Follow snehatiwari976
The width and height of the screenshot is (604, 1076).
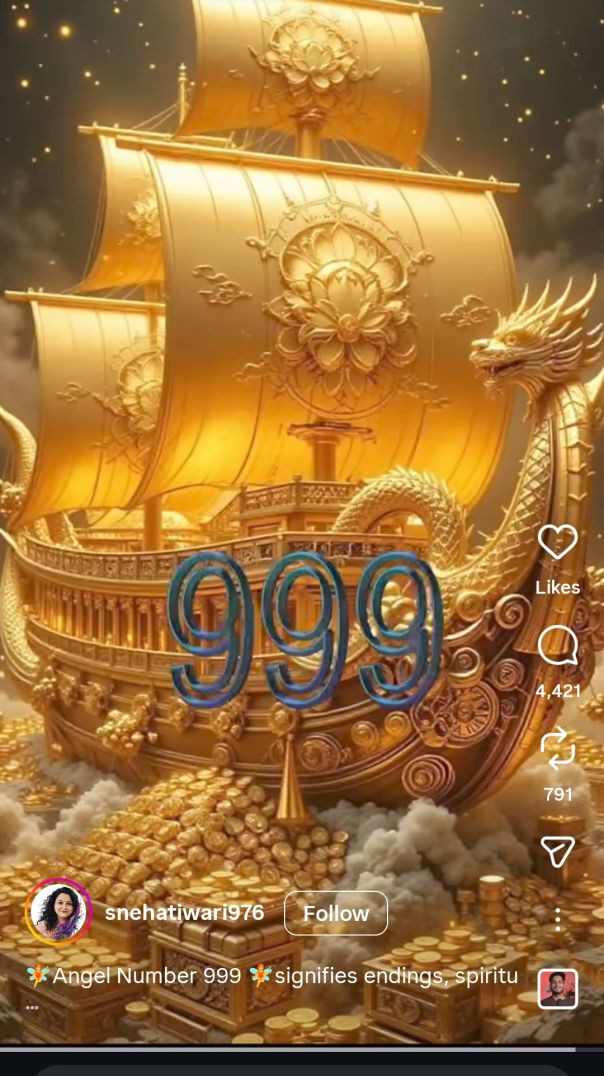tap(336, 913)
